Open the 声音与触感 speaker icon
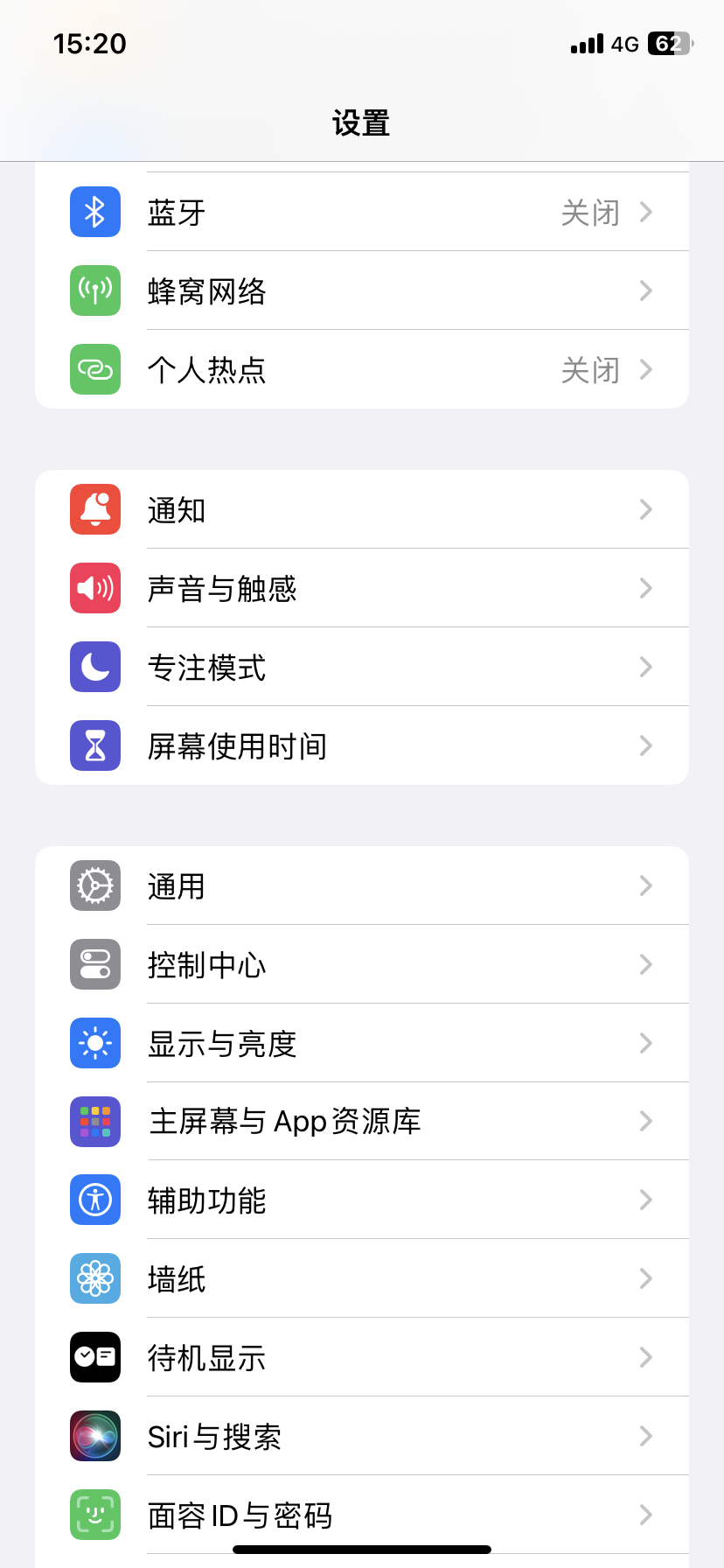 click(x=94, y=588)
